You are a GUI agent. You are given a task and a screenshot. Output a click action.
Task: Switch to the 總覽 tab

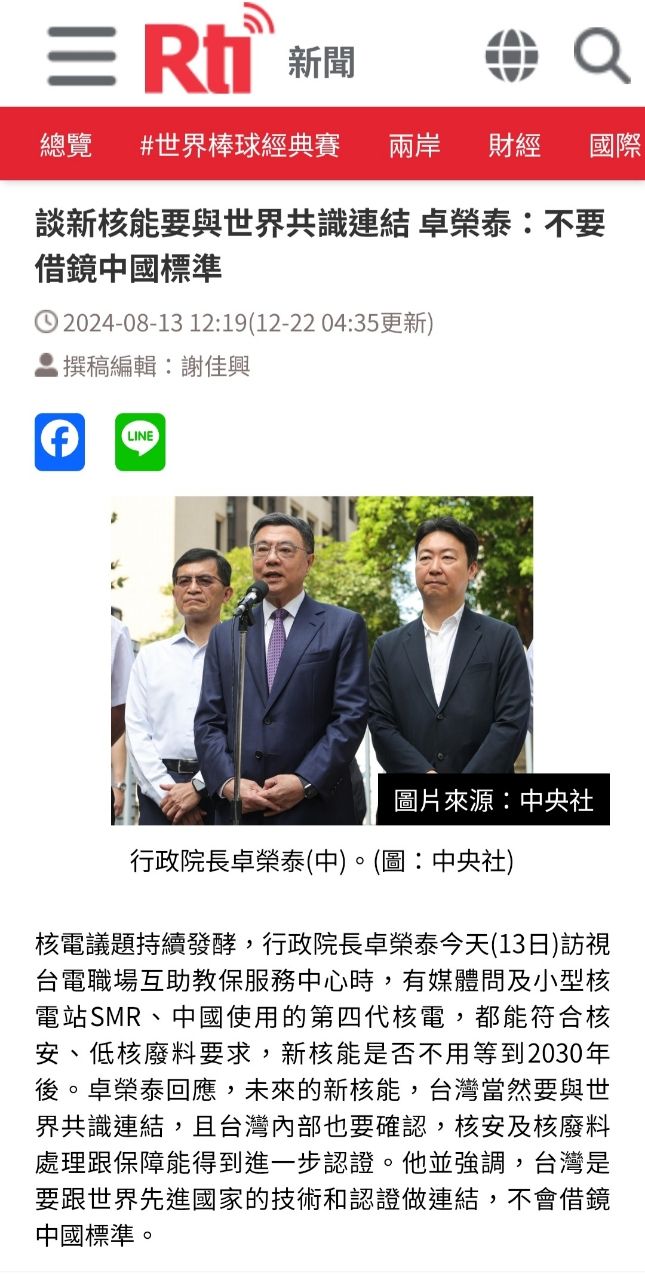coord(66,145)
